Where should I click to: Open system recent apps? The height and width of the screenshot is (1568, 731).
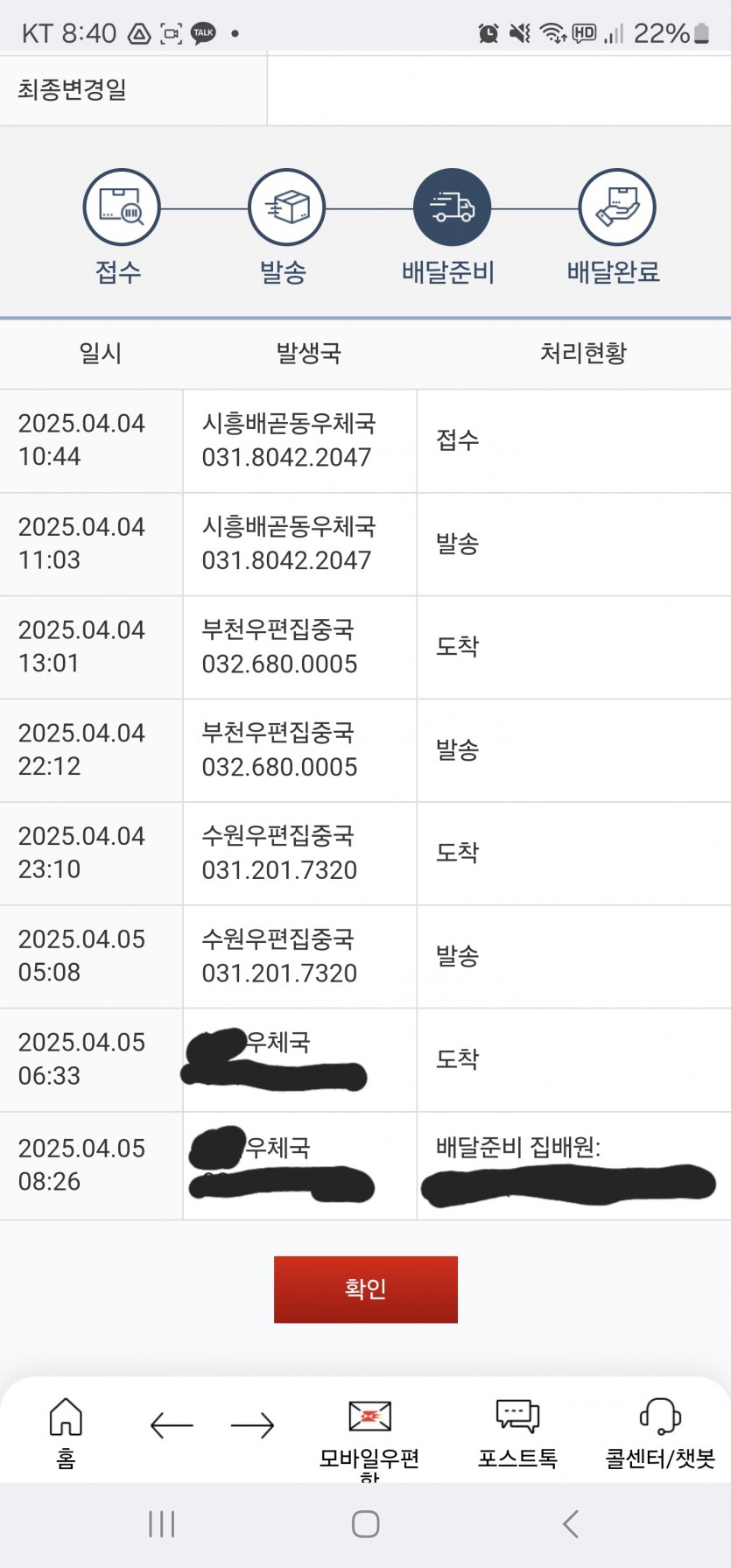tap(162, 1524)
